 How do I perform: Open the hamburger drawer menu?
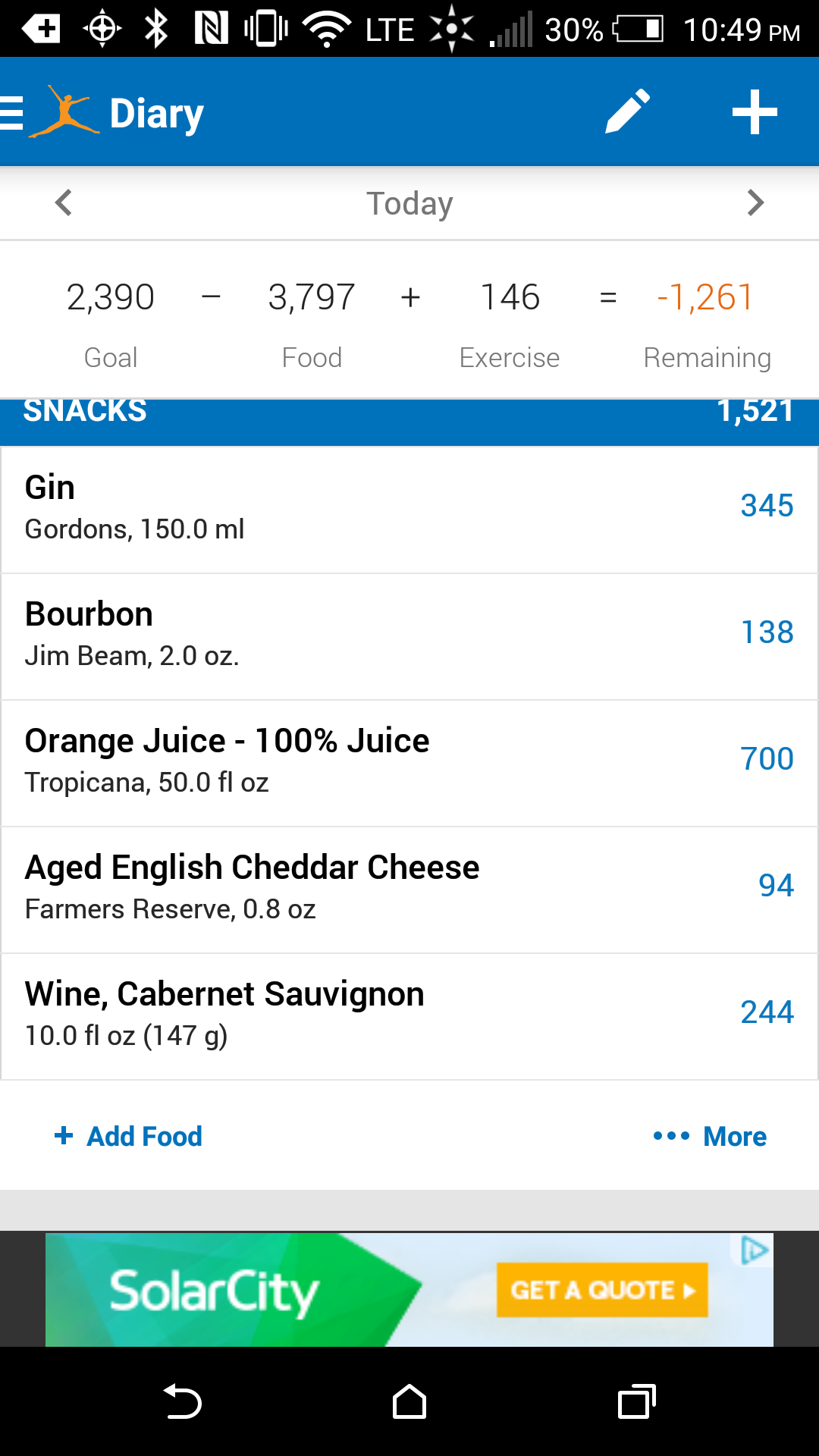click(x=12, y=114)
